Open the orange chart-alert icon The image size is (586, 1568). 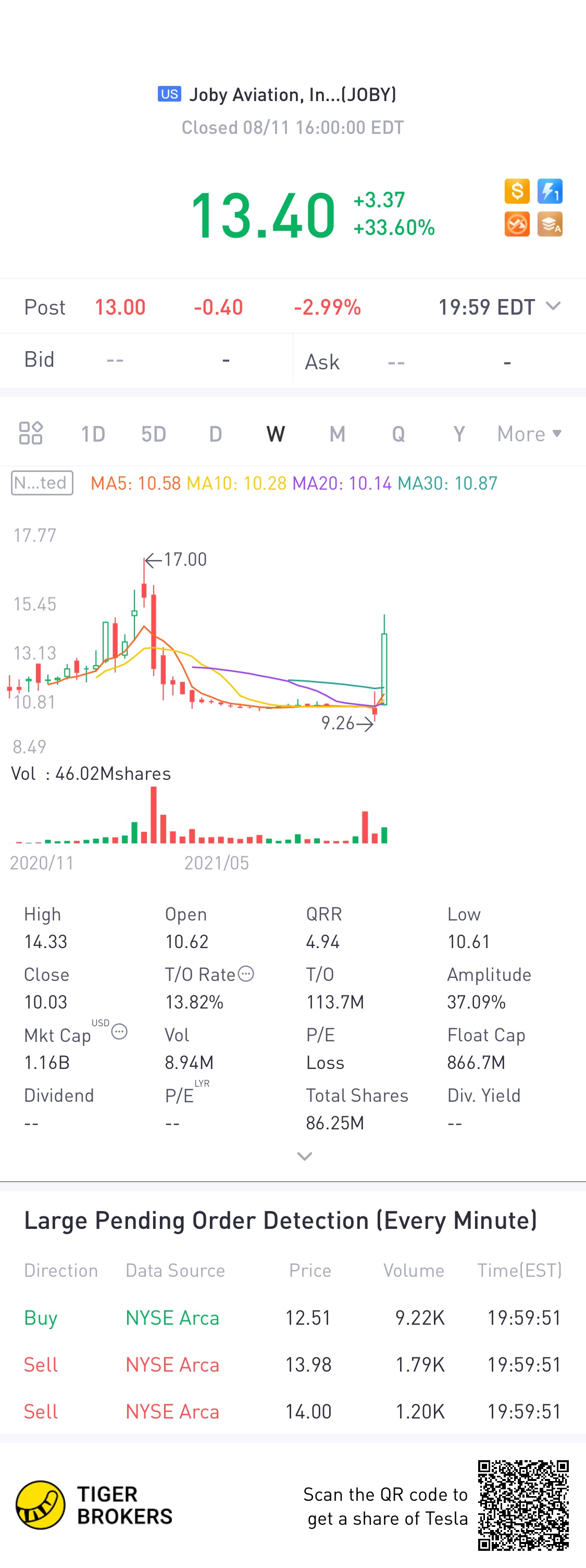(517, 224)
